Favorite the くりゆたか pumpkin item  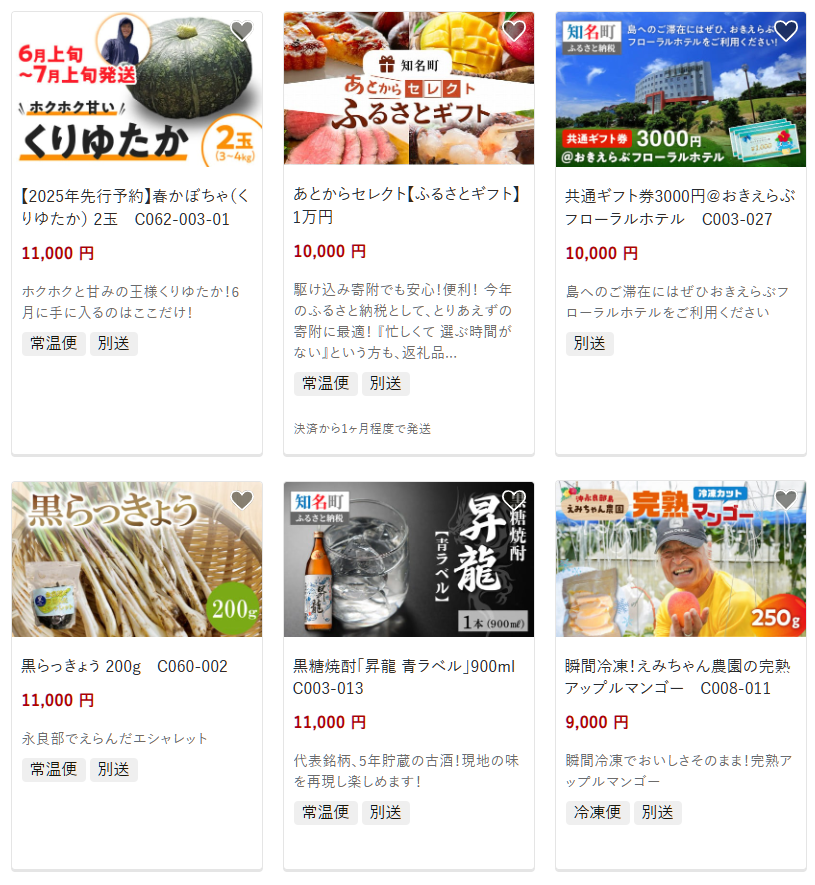[x=242, y=31]
